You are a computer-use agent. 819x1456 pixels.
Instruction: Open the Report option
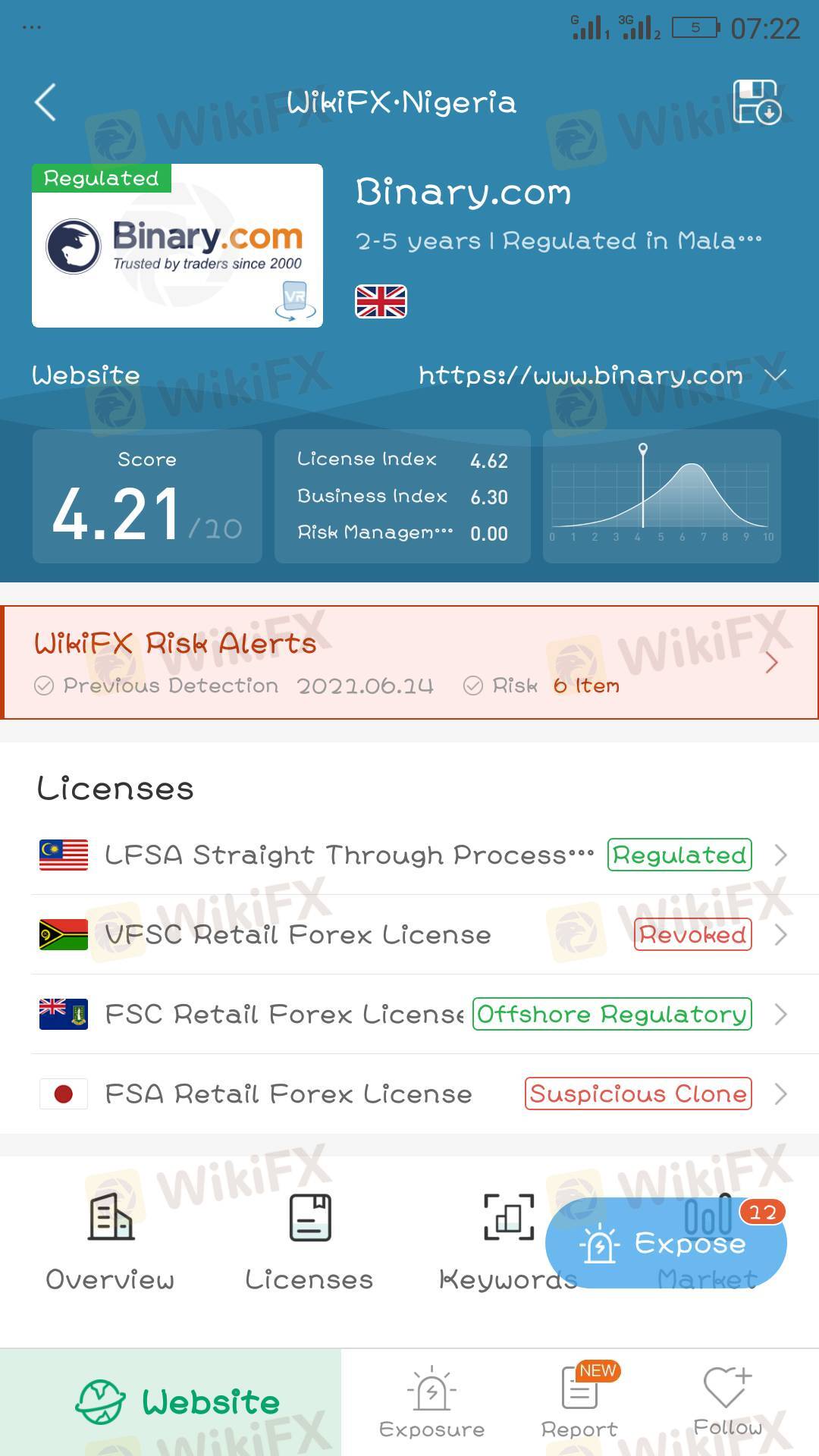coord(579,1403)
